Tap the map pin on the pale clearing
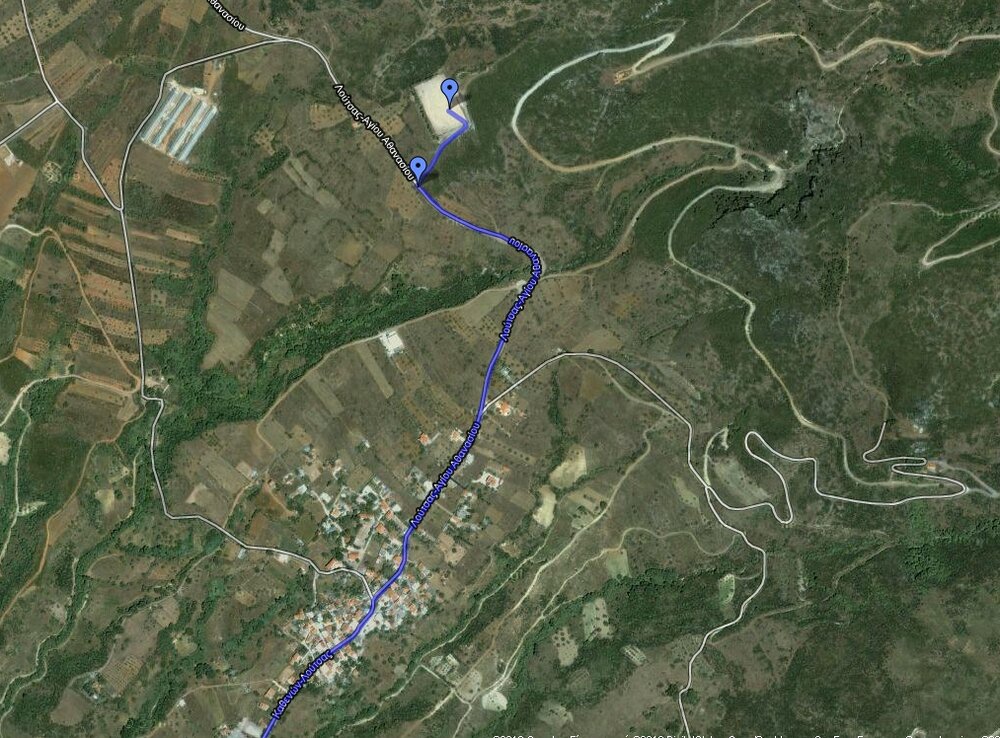Viewport: 1000px width, 738px height. (x=450, y=91)
